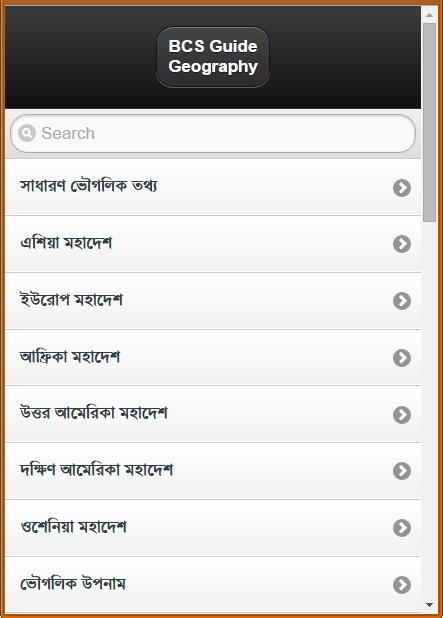Click the scrollbar down arrow
Screen dimensions: 443x618
pyautogui.click(x=430, y=605)
